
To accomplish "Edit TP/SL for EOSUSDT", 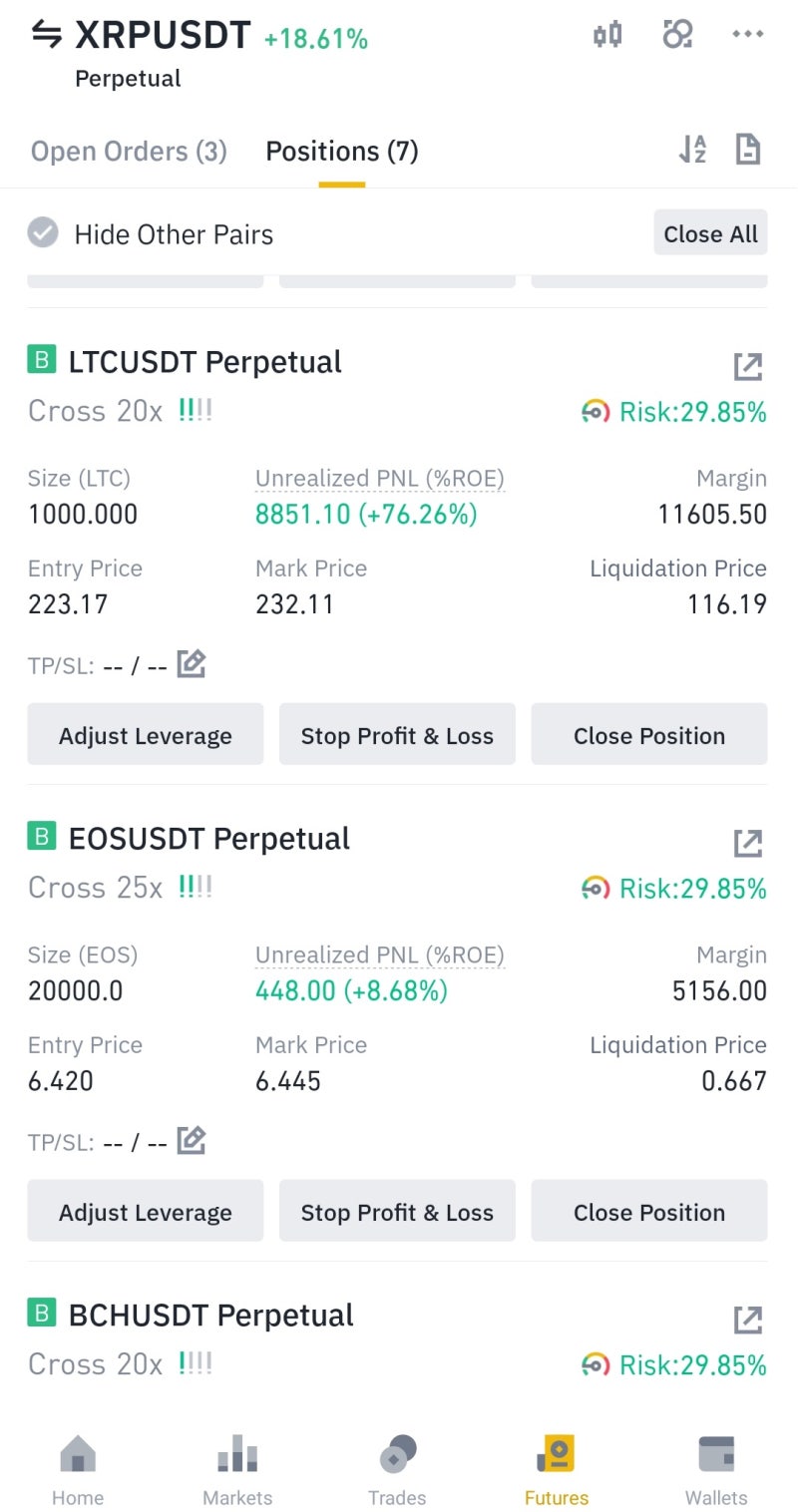I will [x=192, y=1141].
